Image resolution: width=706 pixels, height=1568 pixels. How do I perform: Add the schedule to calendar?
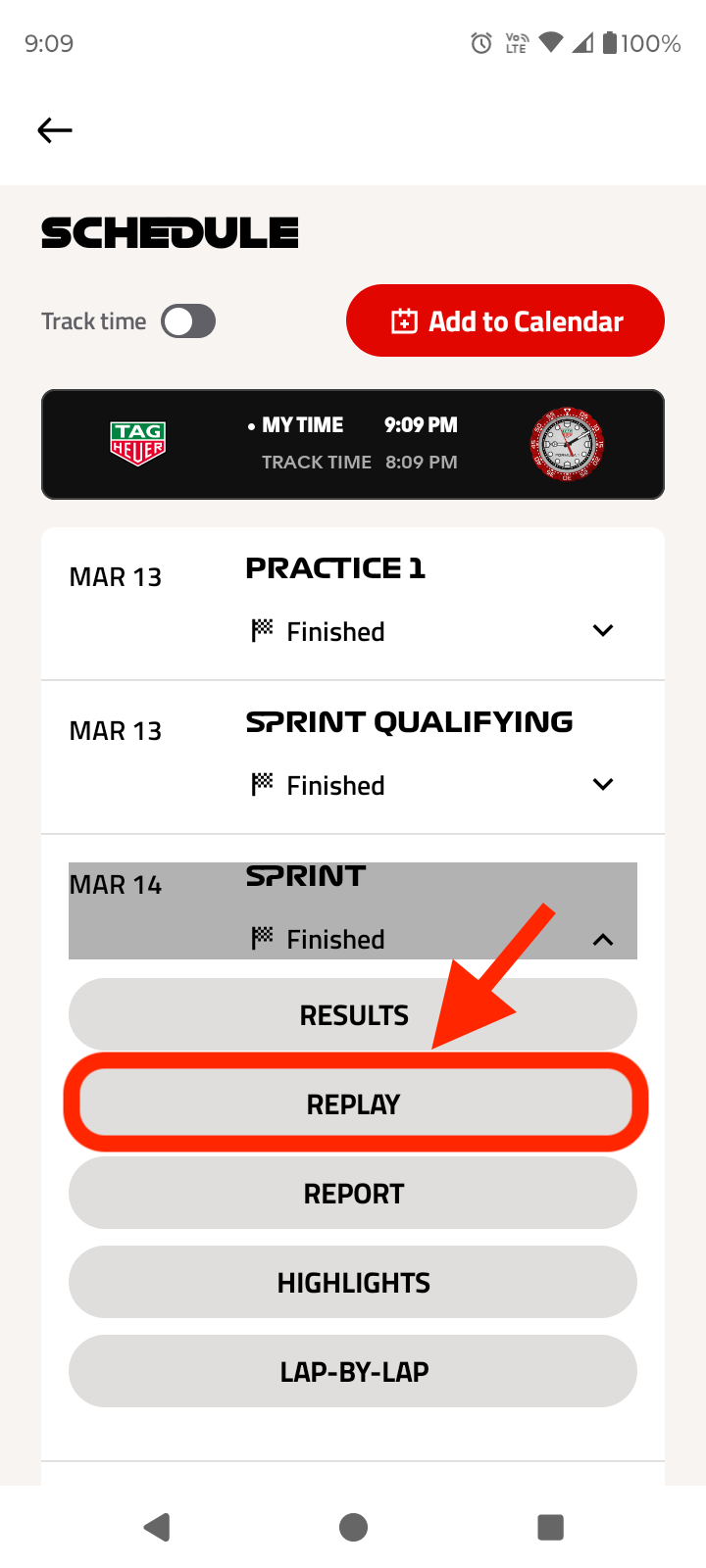coord(505,321)
